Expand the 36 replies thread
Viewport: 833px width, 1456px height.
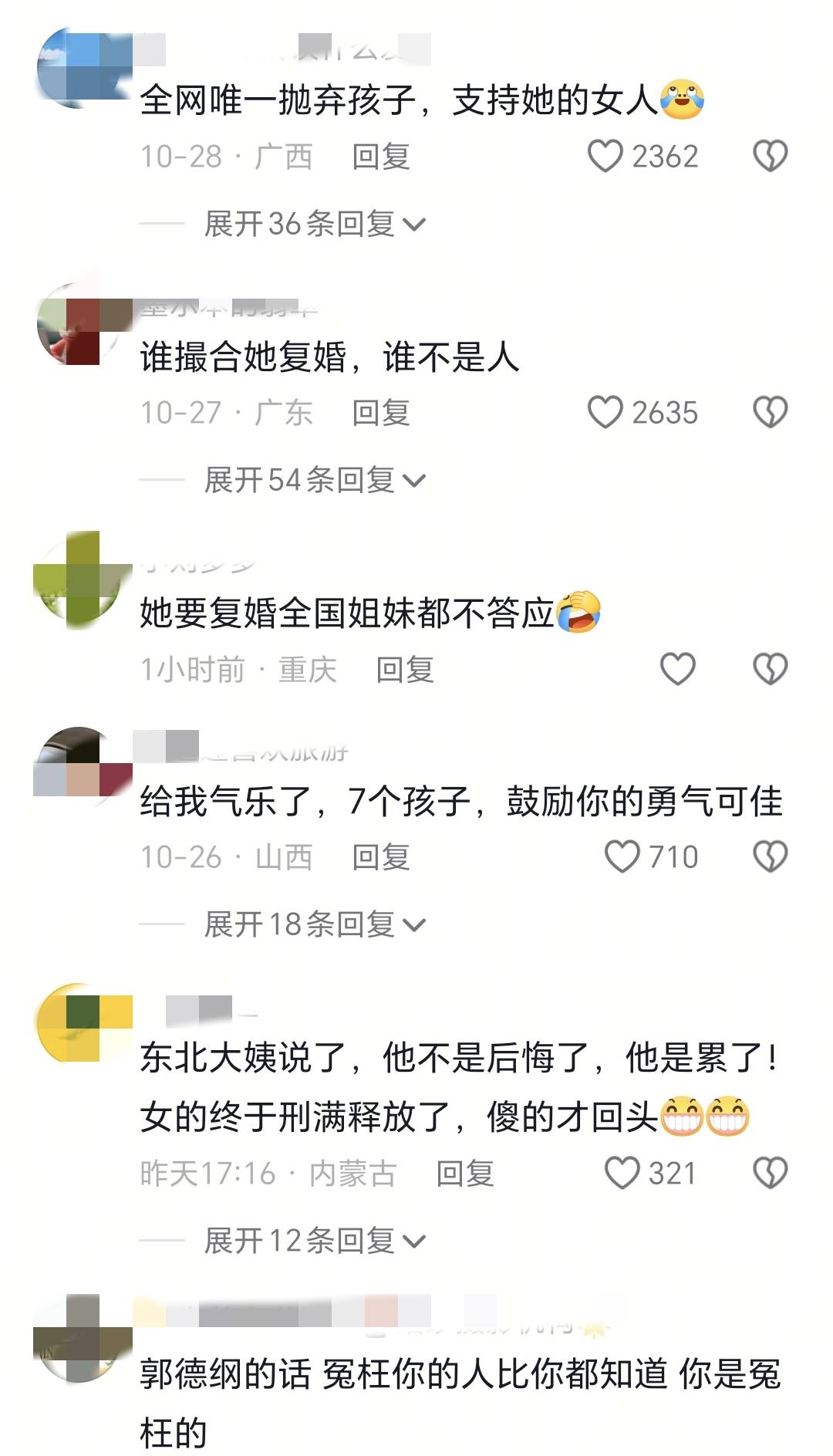coord(309,222)
